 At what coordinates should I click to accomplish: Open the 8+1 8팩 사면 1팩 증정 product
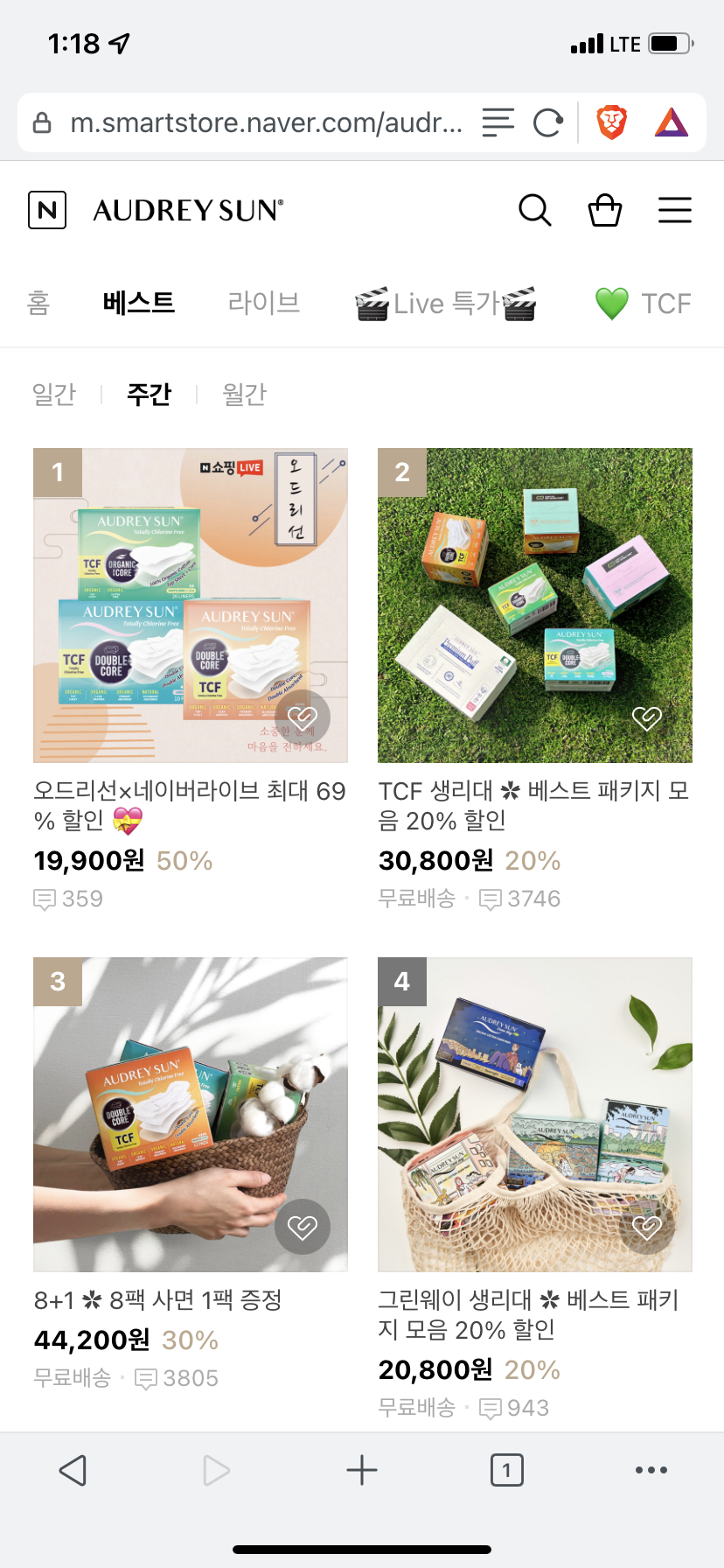pos(191,1114)
